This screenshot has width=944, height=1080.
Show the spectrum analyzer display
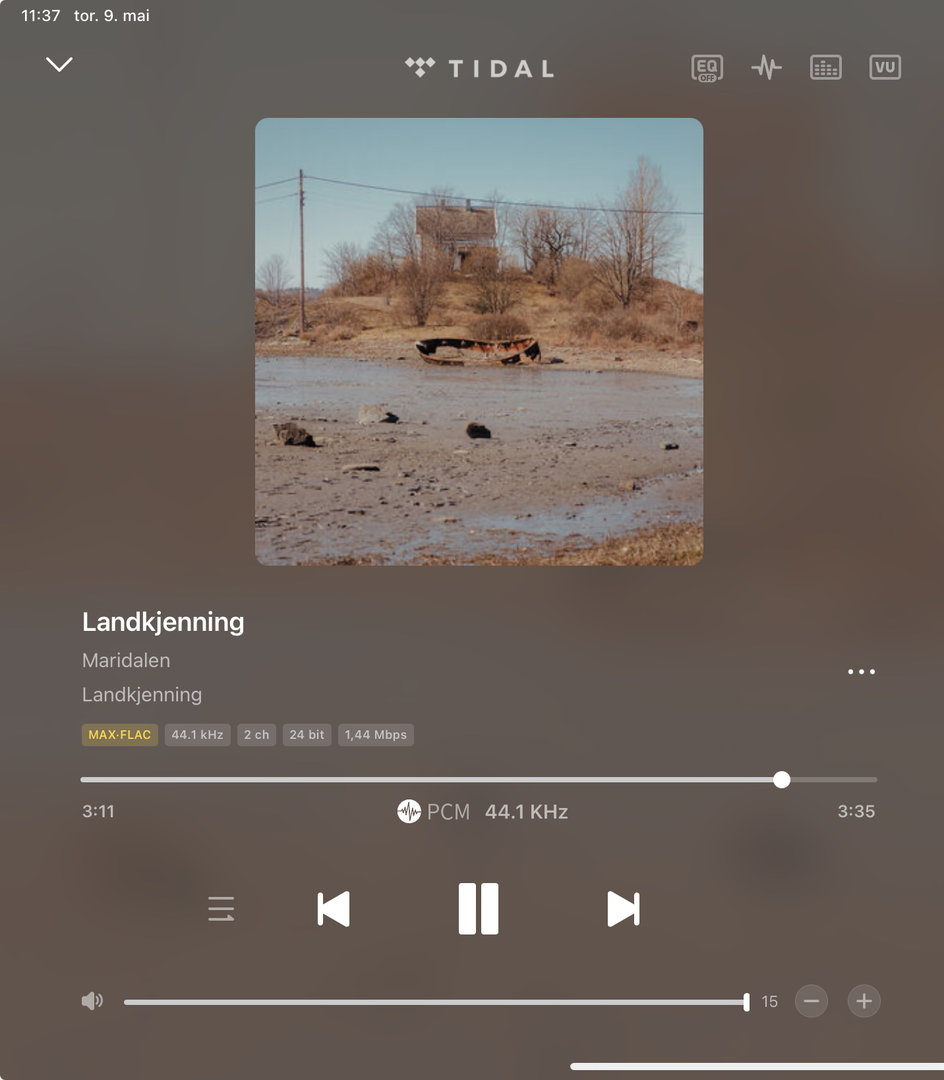click(x=825, y=68)
